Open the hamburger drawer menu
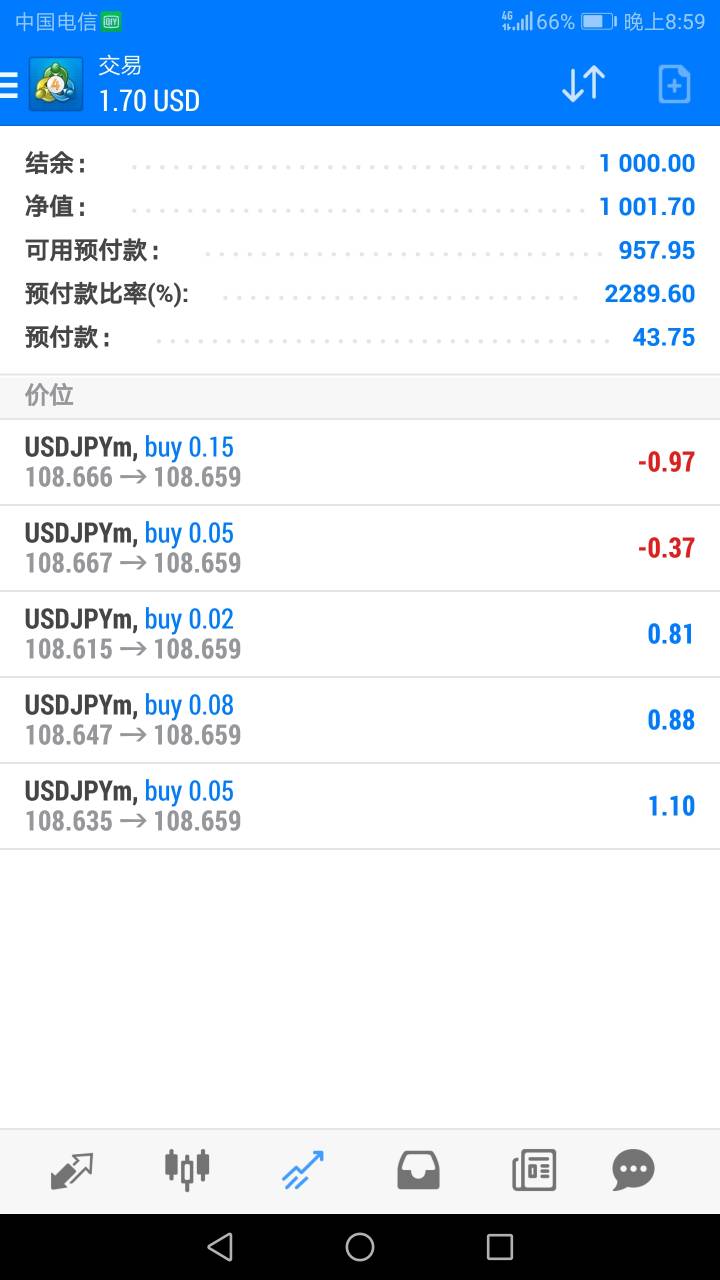Screen dimensions: 720x1280 click(x=9, y=85)
